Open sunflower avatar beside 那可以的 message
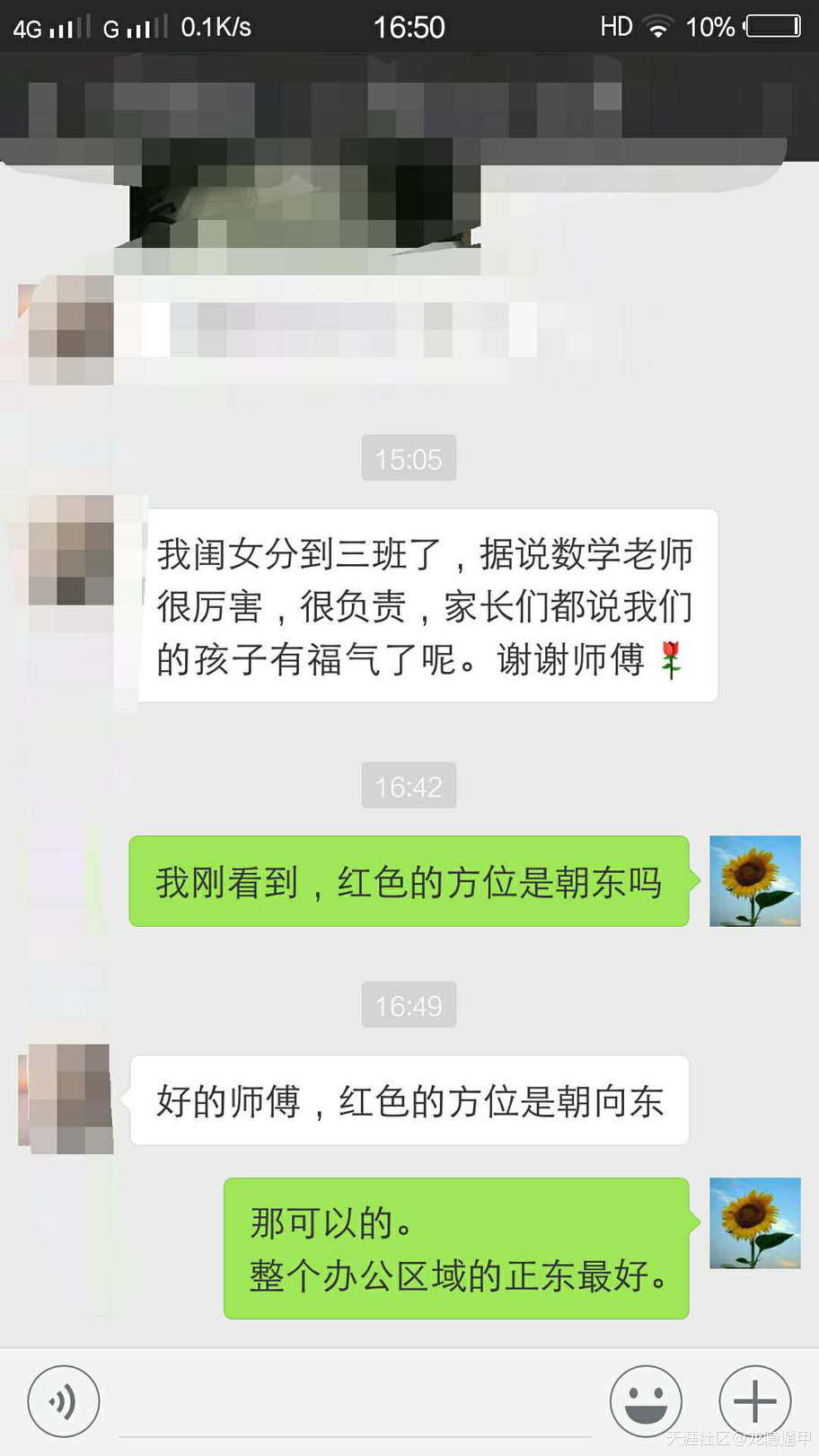Viewport: 819px width, 1456px height. [x=754, y=1222]
